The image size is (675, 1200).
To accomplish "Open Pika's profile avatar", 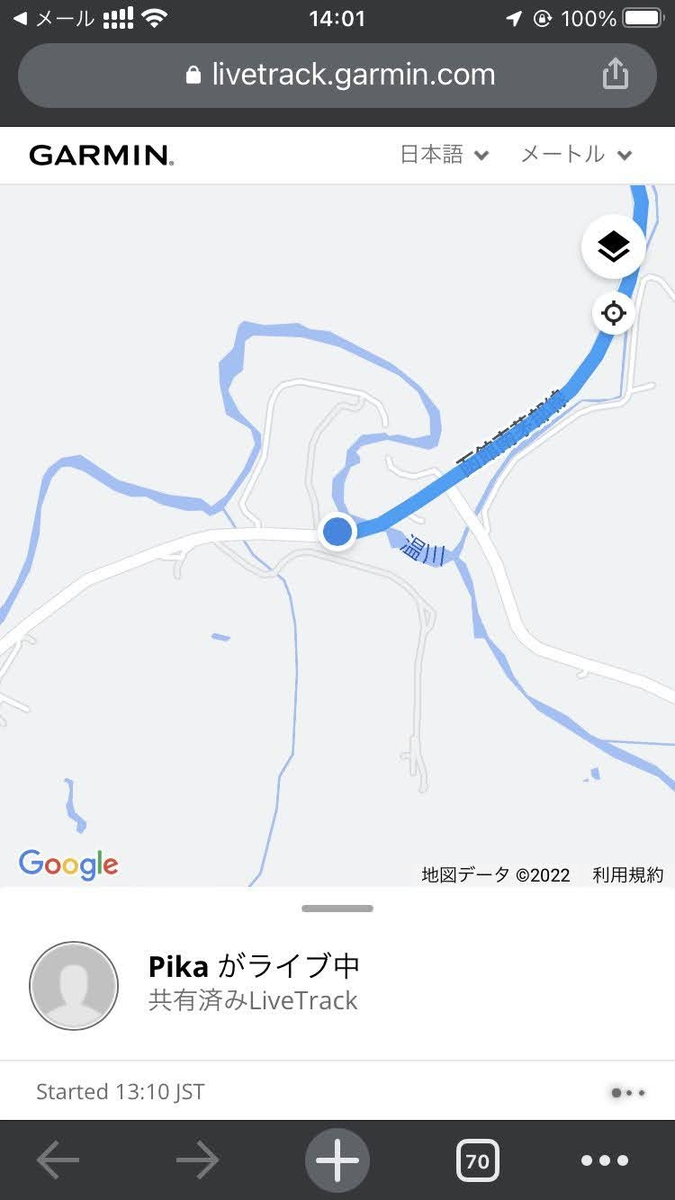I will (74, 985).
